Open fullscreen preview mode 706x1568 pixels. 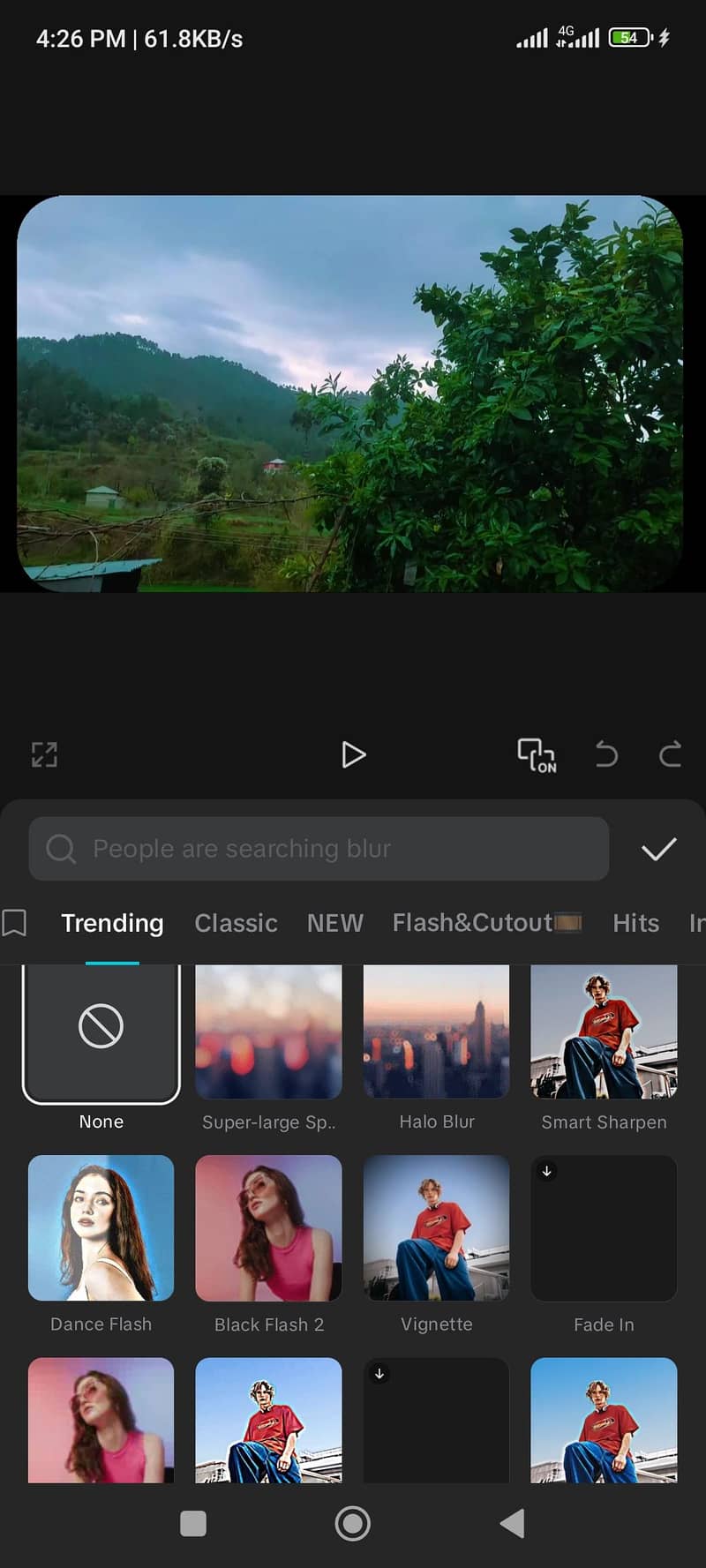pyautogui.click(x=43, y=754)
